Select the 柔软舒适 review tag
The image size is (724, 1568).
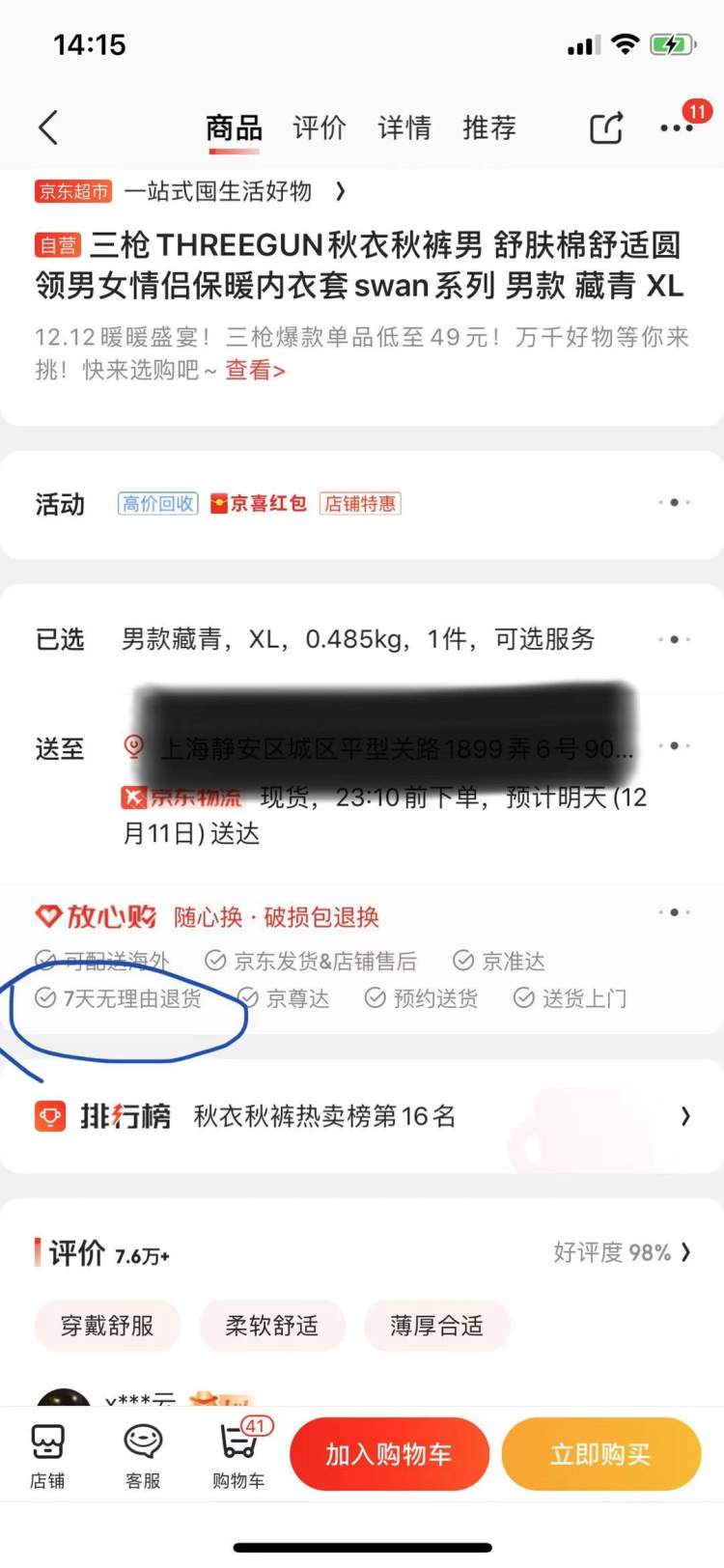(271, 1326)
